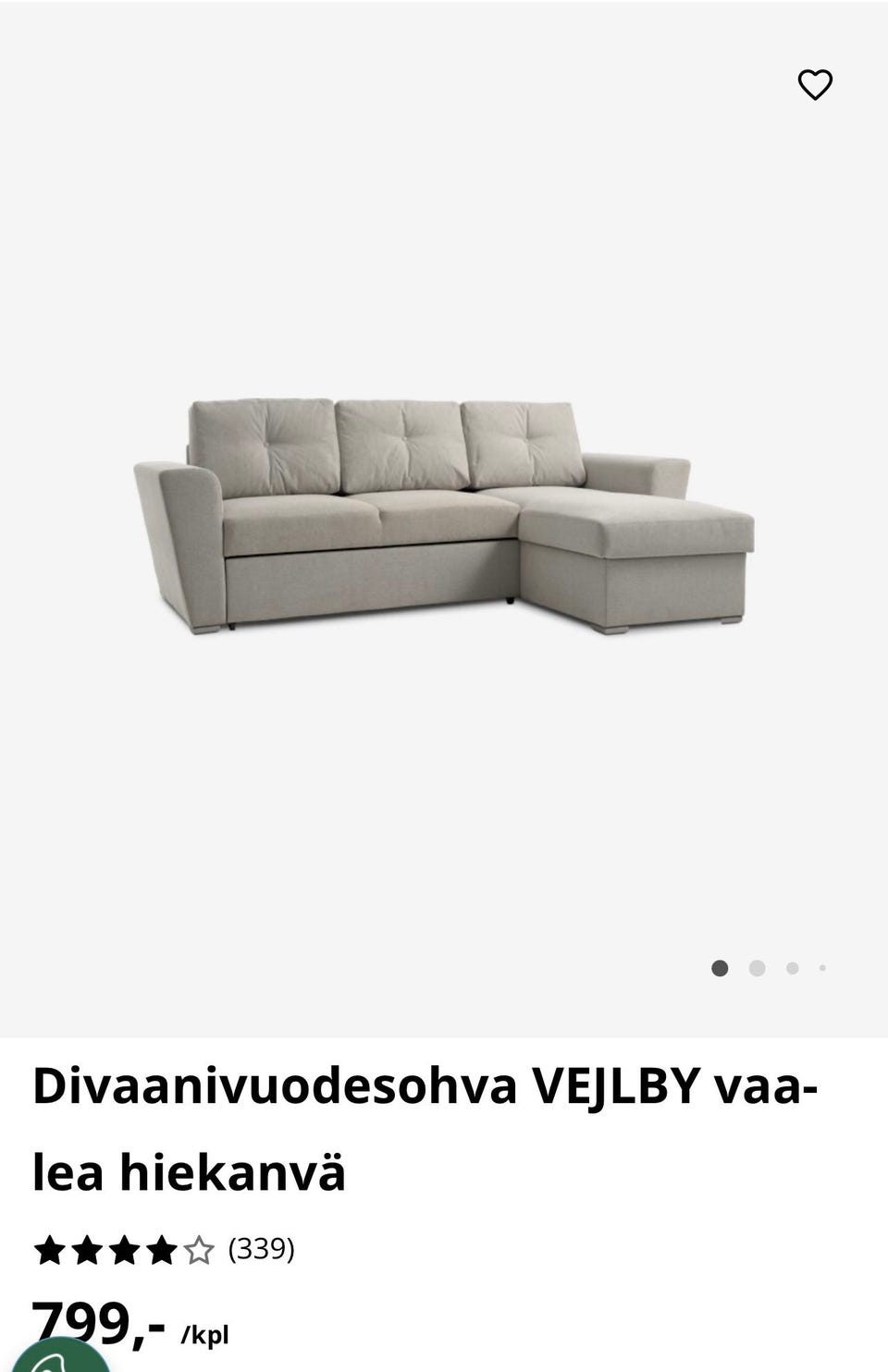This screenshot has width=888, height=1372.
Task: Activate the third carousel indicator dot
Action: coord(792,968)
